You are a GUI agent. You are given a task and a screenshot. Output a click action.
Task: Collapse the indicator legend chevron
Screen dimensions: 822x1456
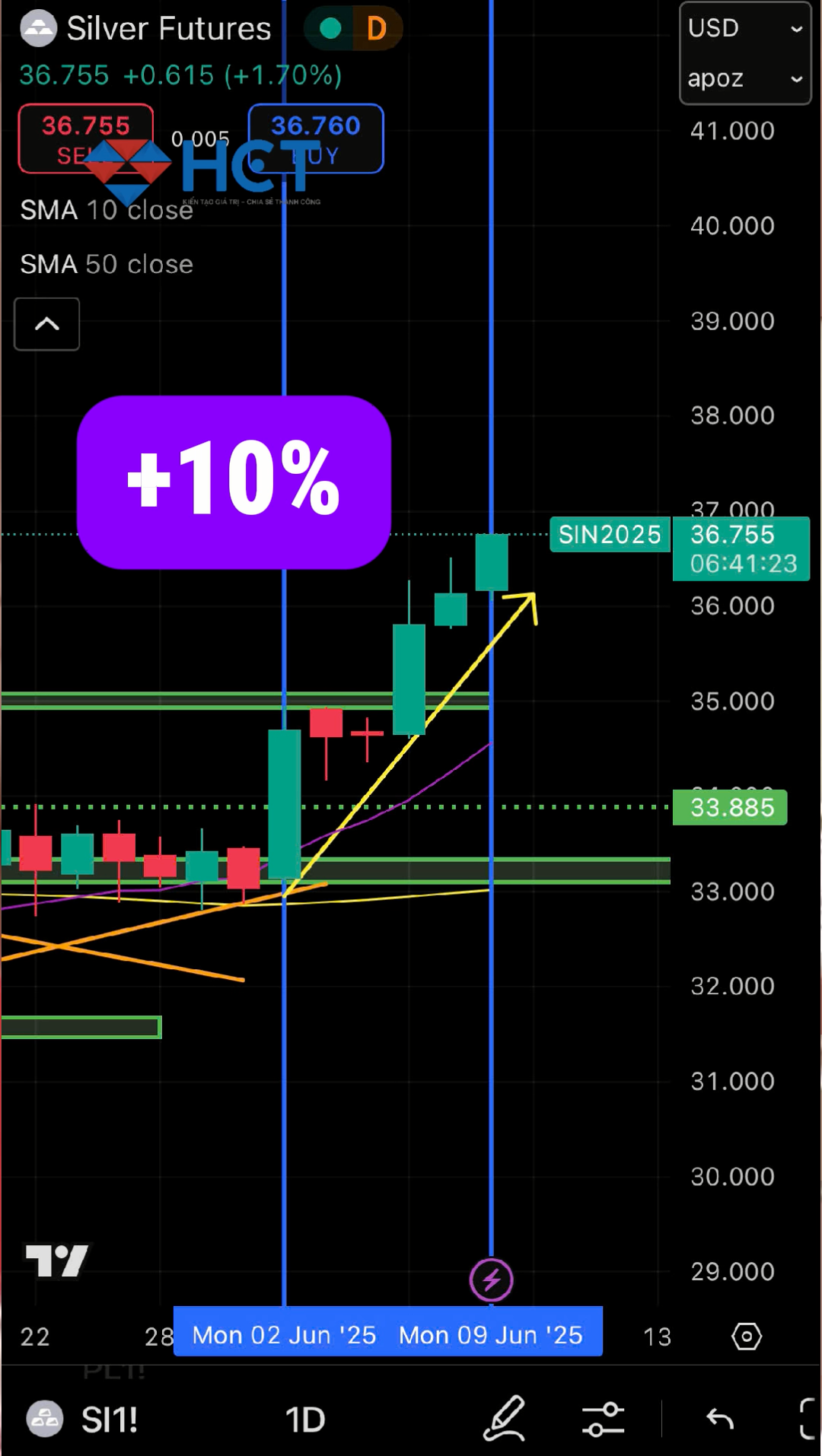pyautogui.click(x=47, y=324)
